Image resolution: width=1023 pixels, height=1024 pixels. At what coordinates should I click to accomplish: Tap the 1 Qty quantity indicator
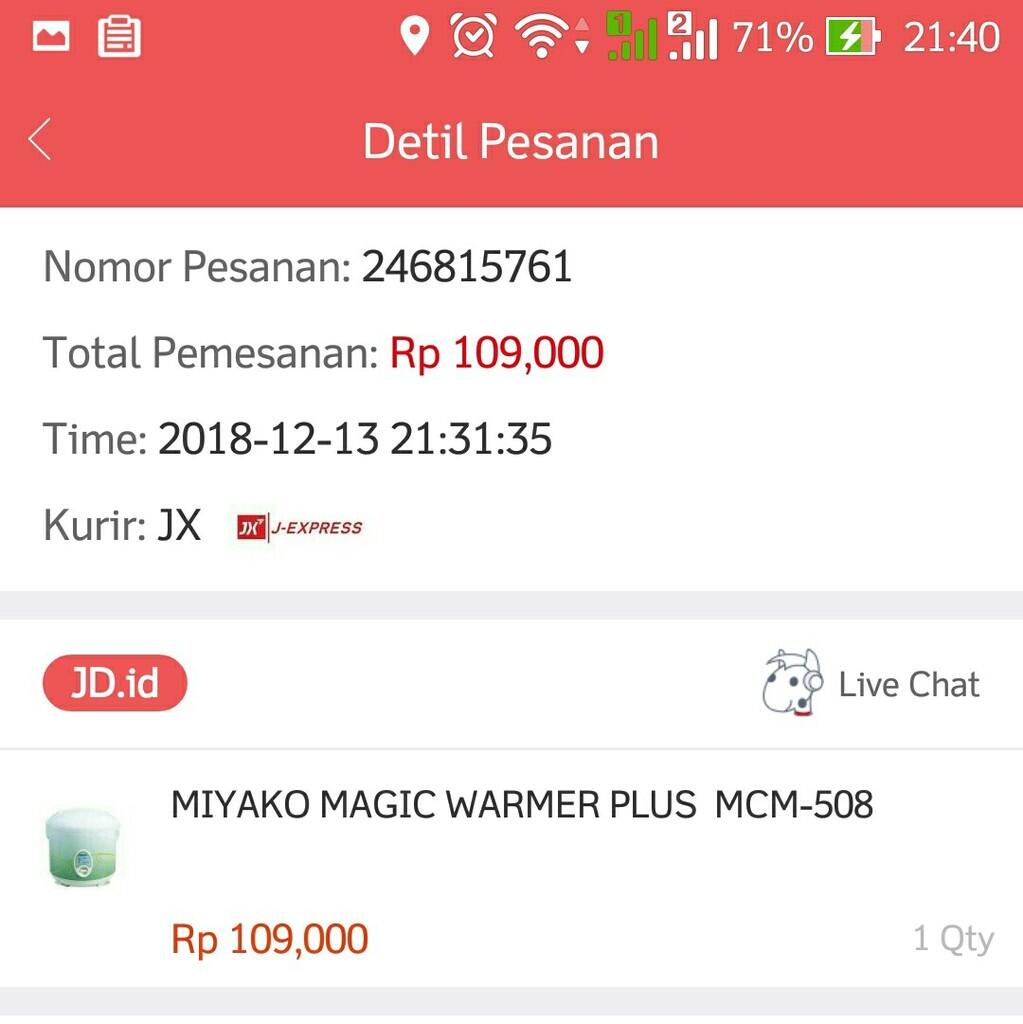tap(951, 938)
